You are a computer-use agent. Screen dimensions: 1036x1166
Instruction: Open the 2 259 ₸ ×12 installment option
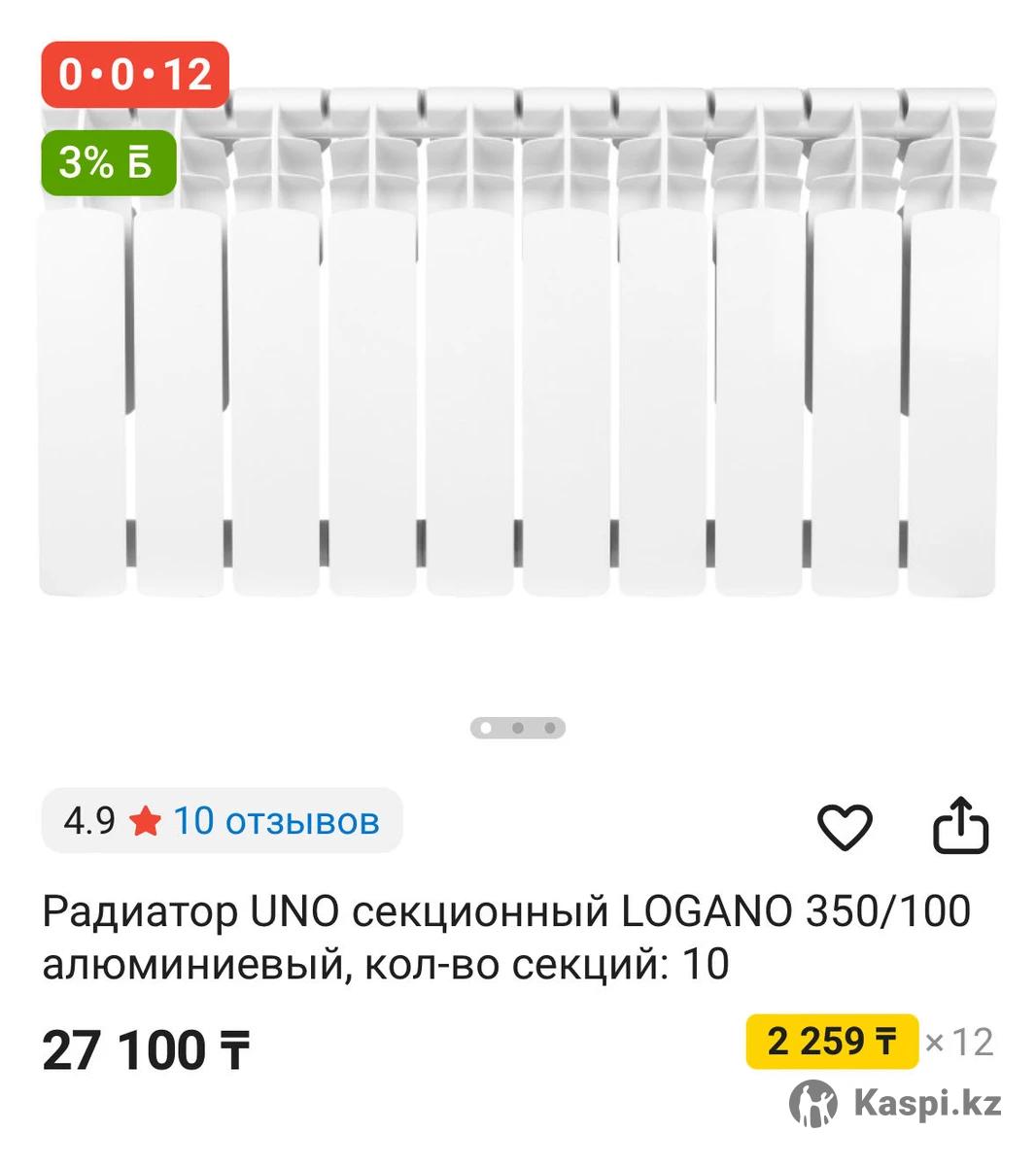click(832, 1042)
